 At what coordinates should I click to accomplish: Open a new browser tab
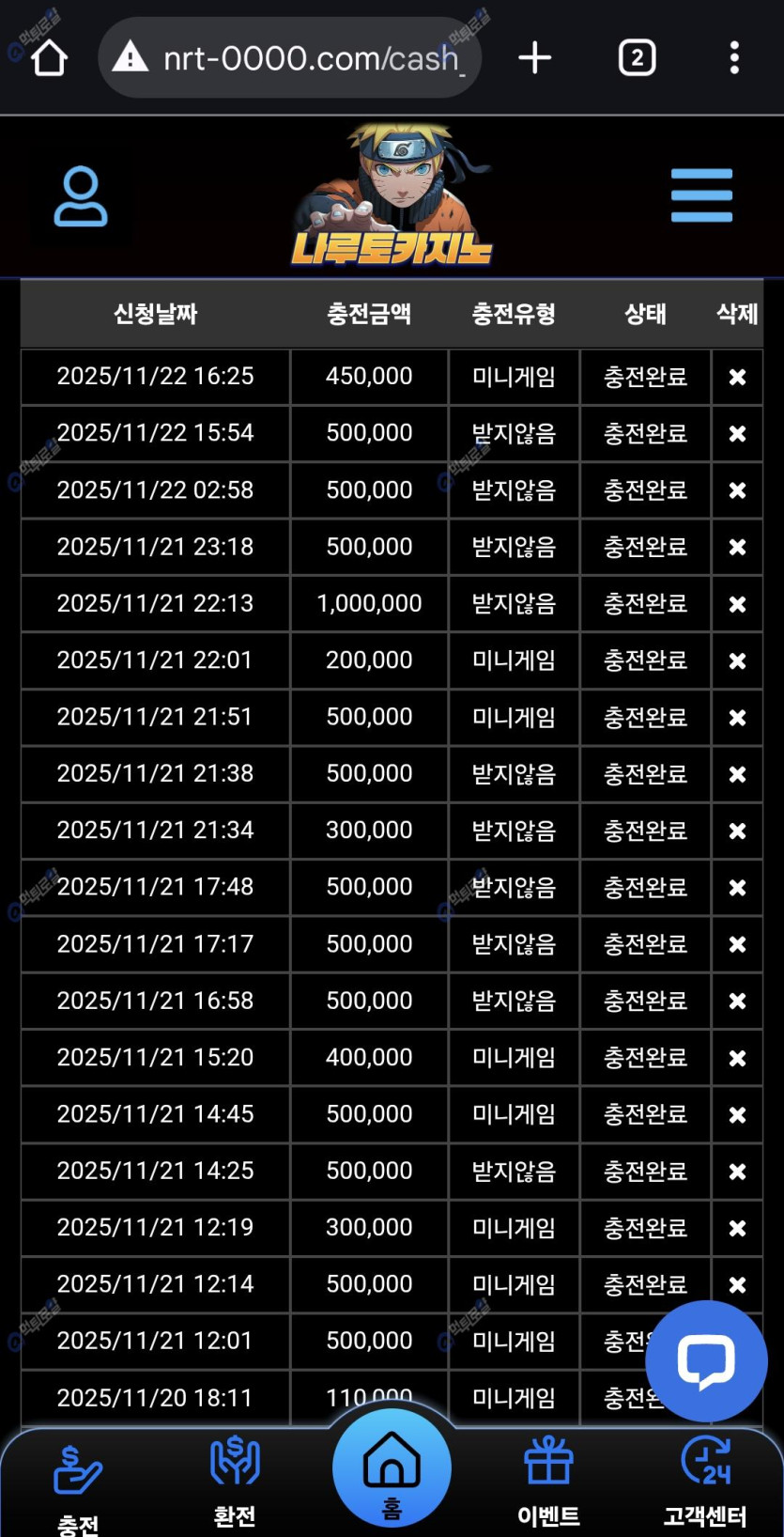(x=534, y=58)
